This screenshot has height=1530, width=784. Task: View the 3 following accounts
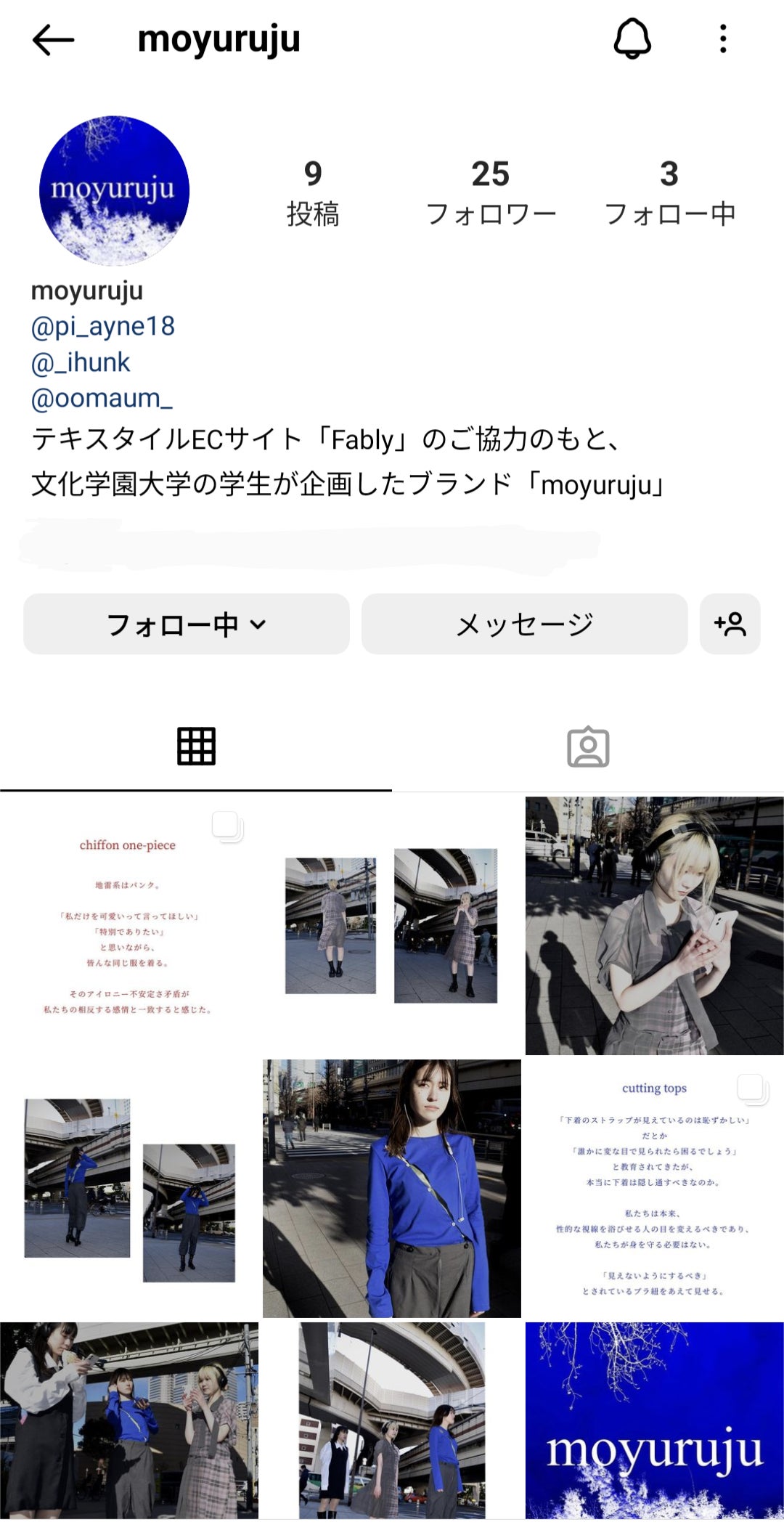(x=669, y=192)
